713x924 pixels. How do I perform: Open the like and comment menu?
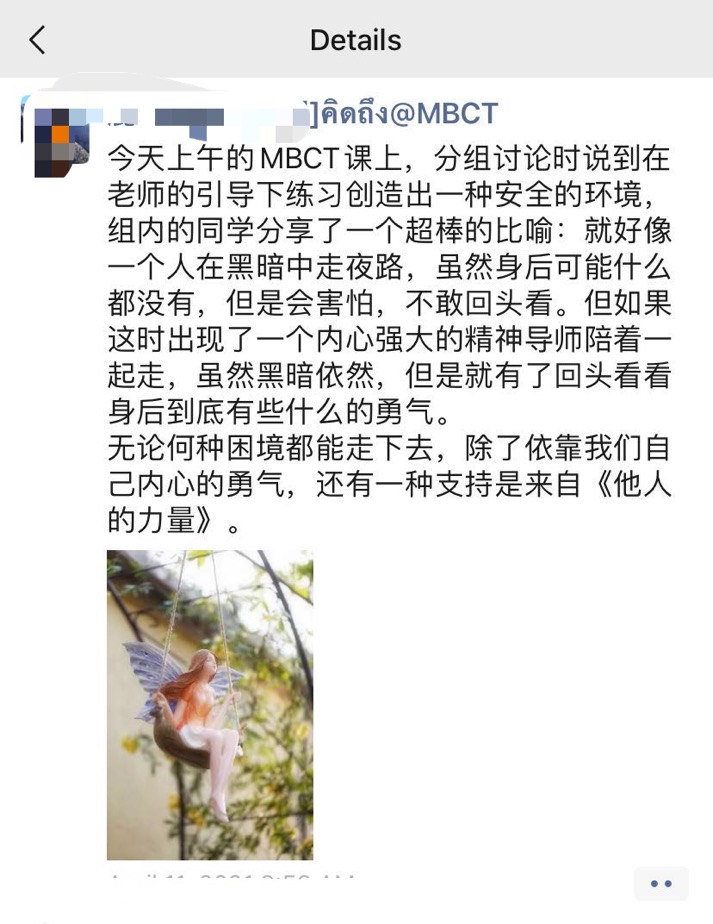661,884
